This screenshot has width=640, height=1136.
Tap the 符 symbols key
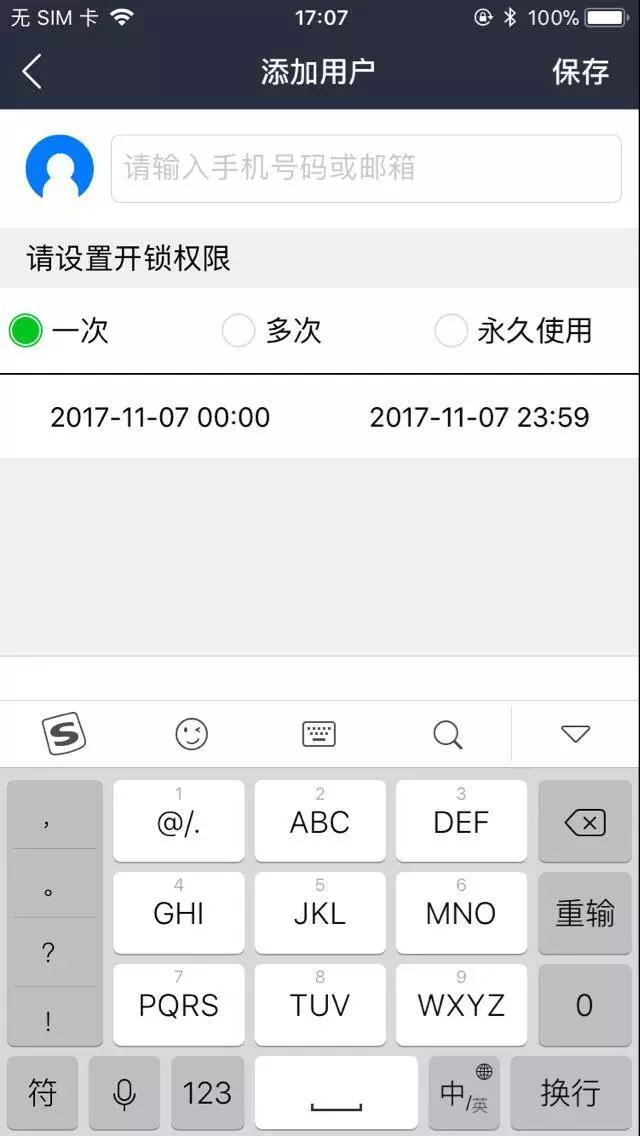coord(43,1093)
